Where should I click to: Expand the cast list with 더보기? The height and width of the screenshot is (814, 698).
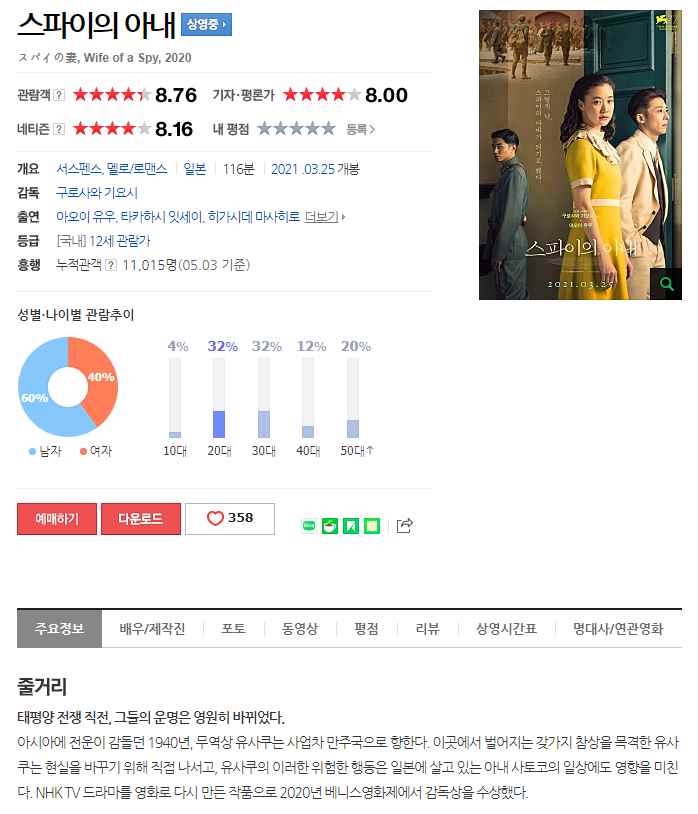coord(324,216)
